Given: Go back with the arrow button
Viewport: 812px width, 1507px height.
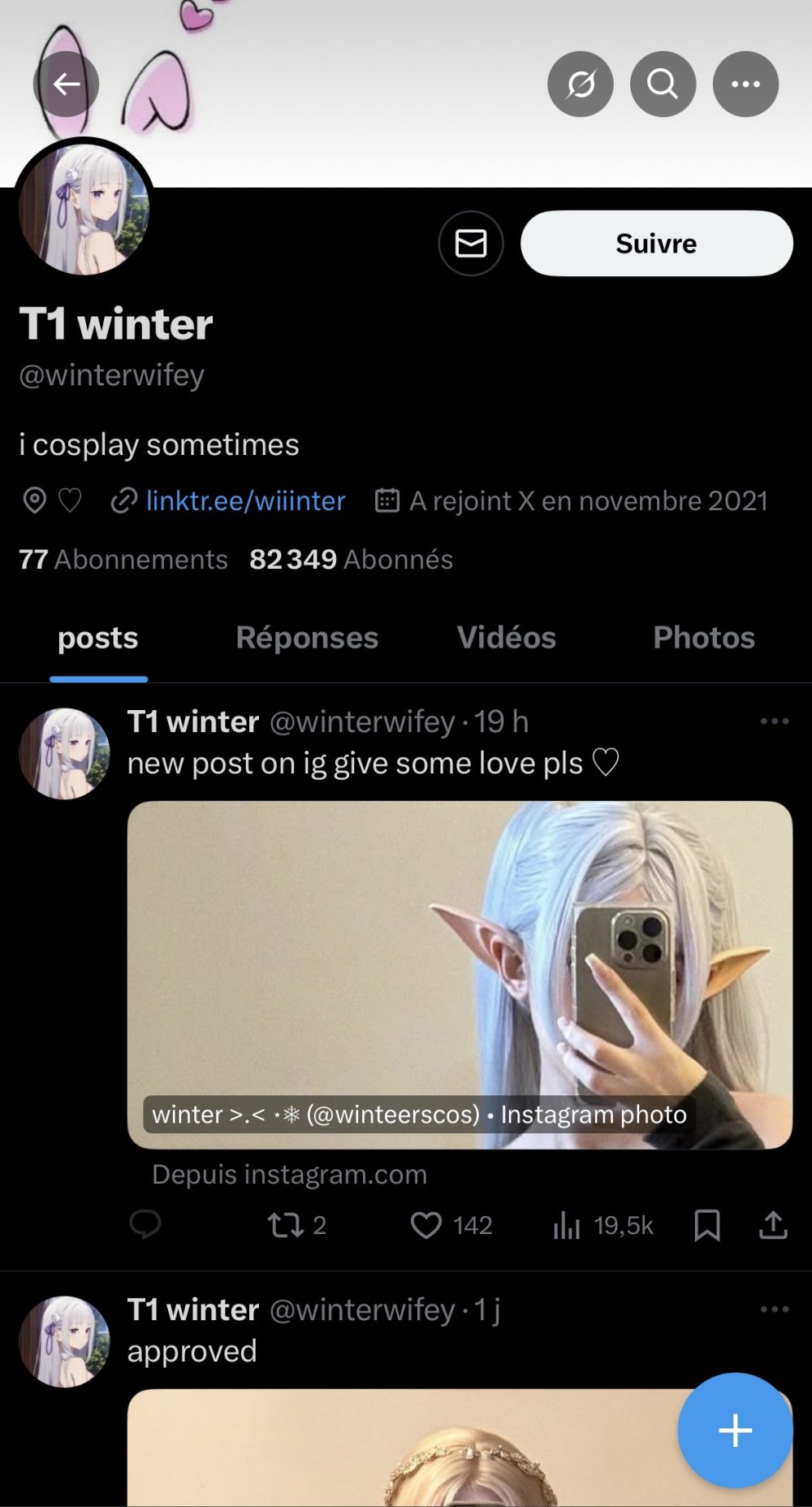Looking at the screenshot, I should (x=66, y=84).
